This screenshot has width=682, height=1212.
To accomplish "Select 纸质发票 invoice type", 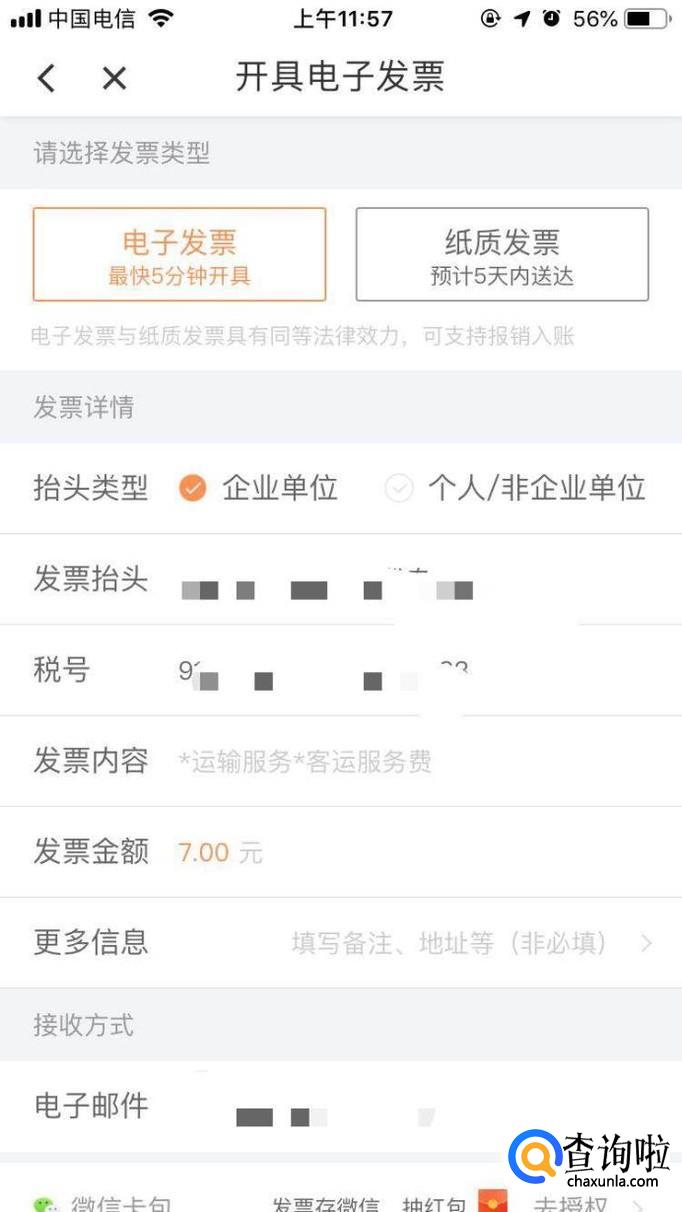I will [x=502, y=254].
